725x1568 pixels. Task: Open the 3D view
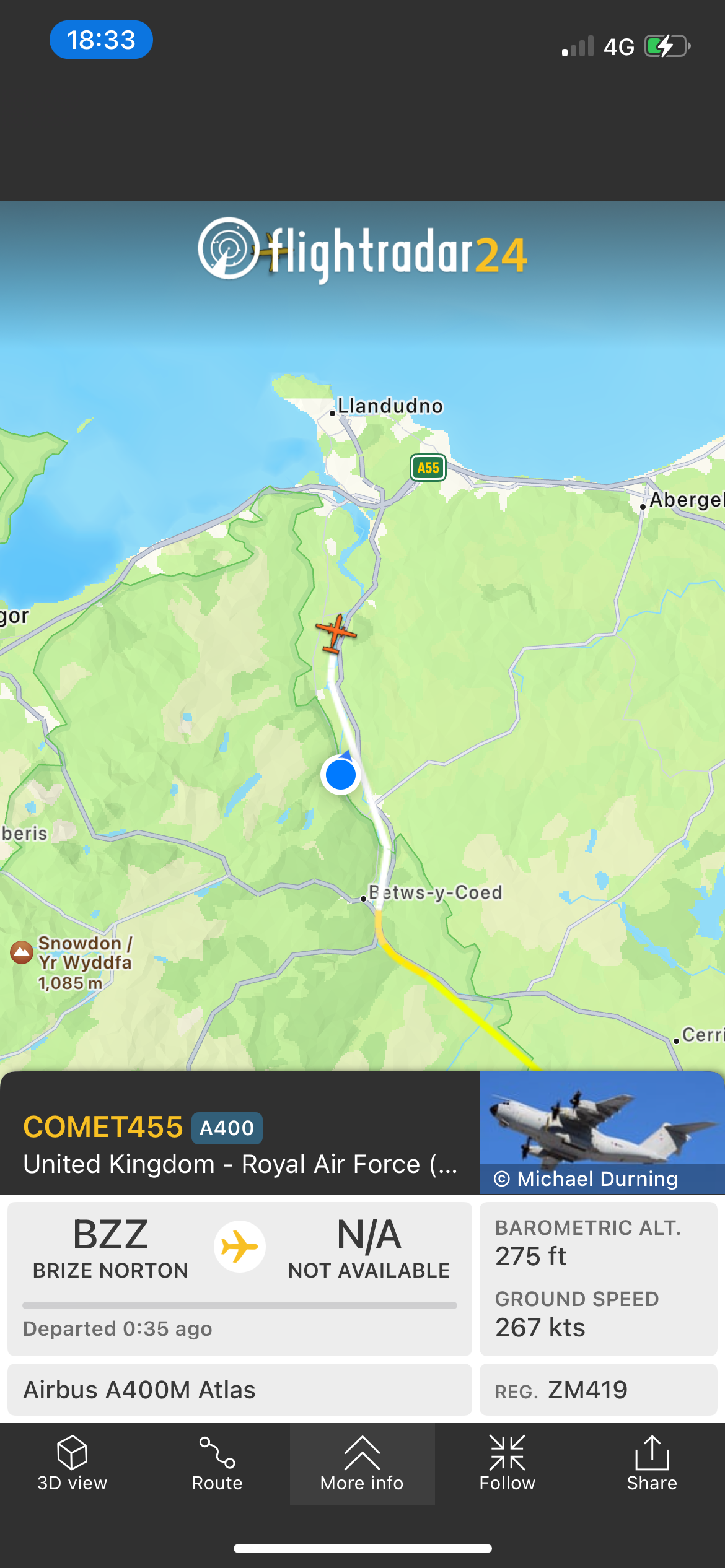72,1463
